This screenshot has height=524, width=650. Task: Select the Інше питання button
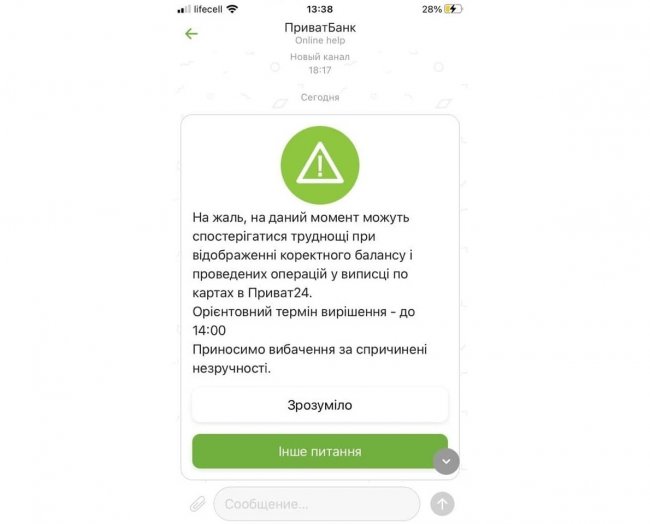click(320, 451)
